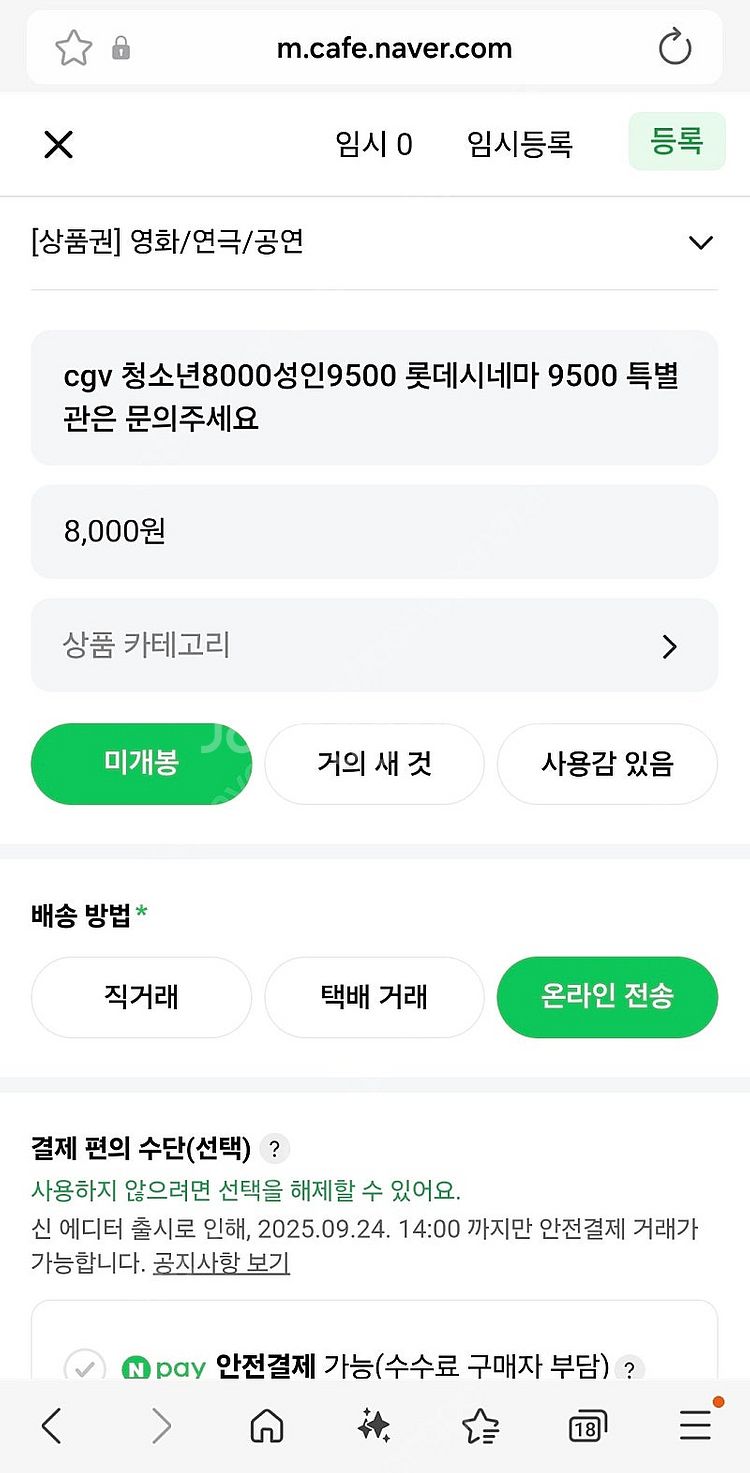Open the saved drafts list 임시 0
Screen dimensions: 750x1473
(x=374, y=145)
